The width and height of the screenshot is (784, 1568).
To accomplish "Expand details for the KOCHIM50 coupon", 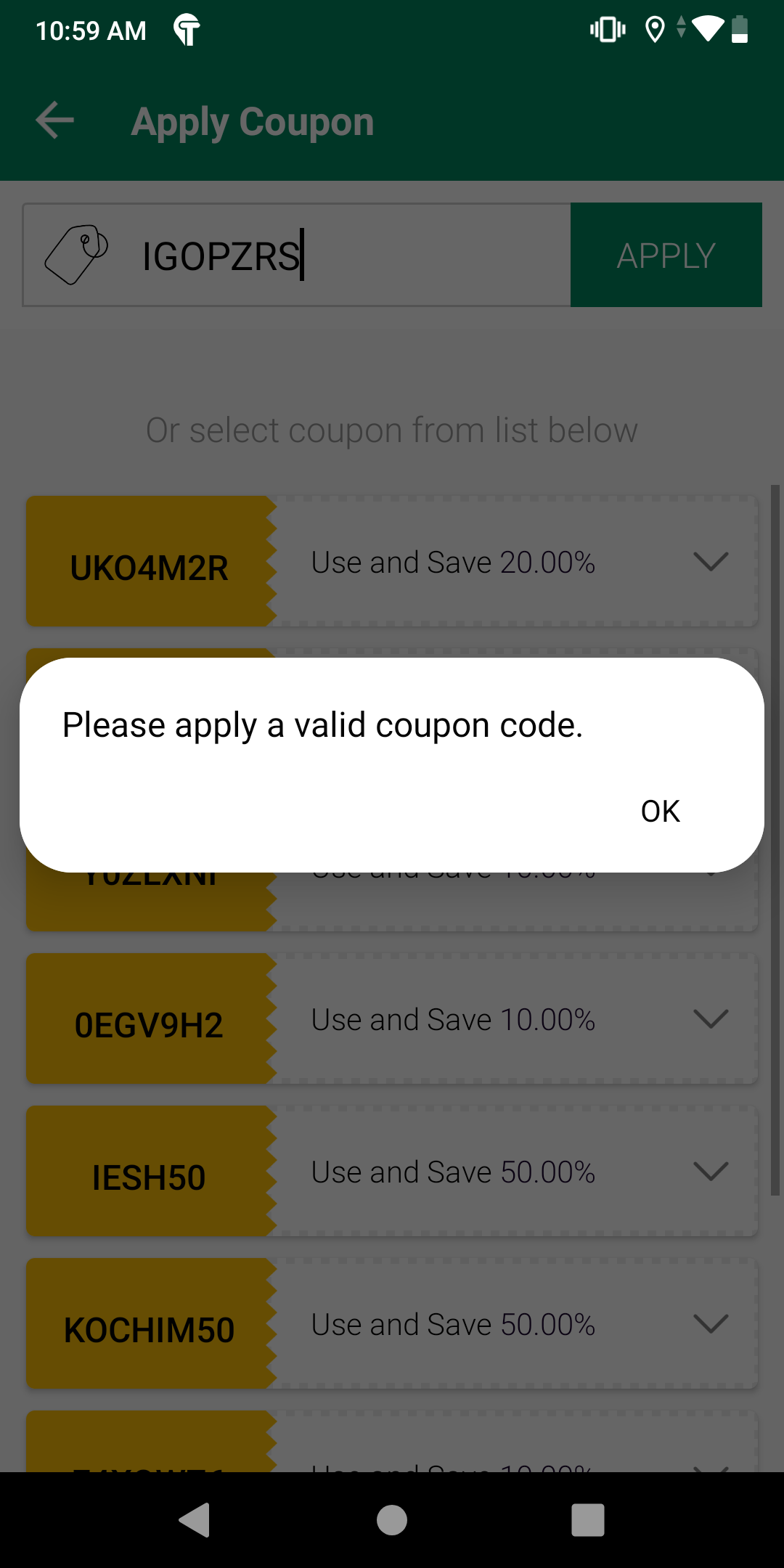I will (711, 1324).
